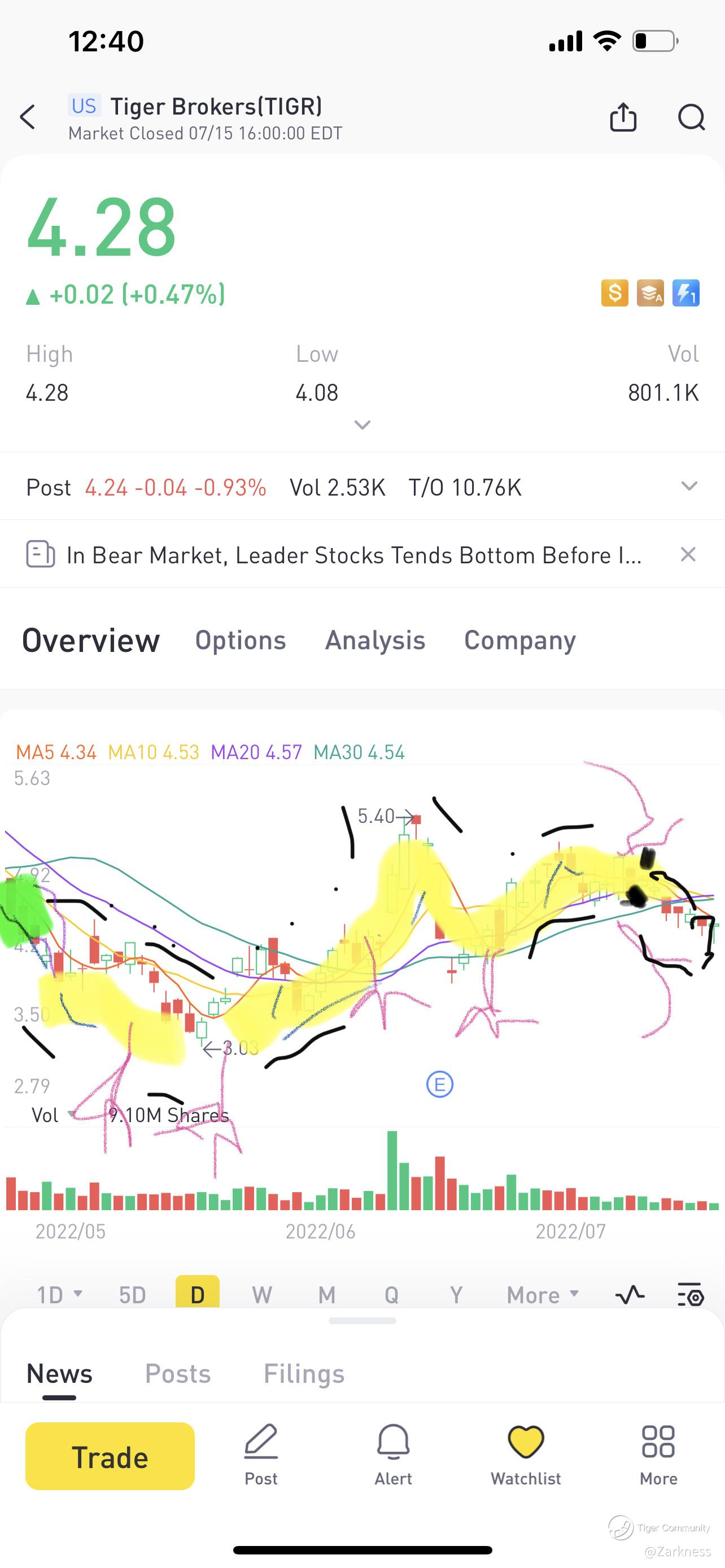Tap the yellow Trade button
Viewport: 725px width, 1568px height.
(110, 1457)
